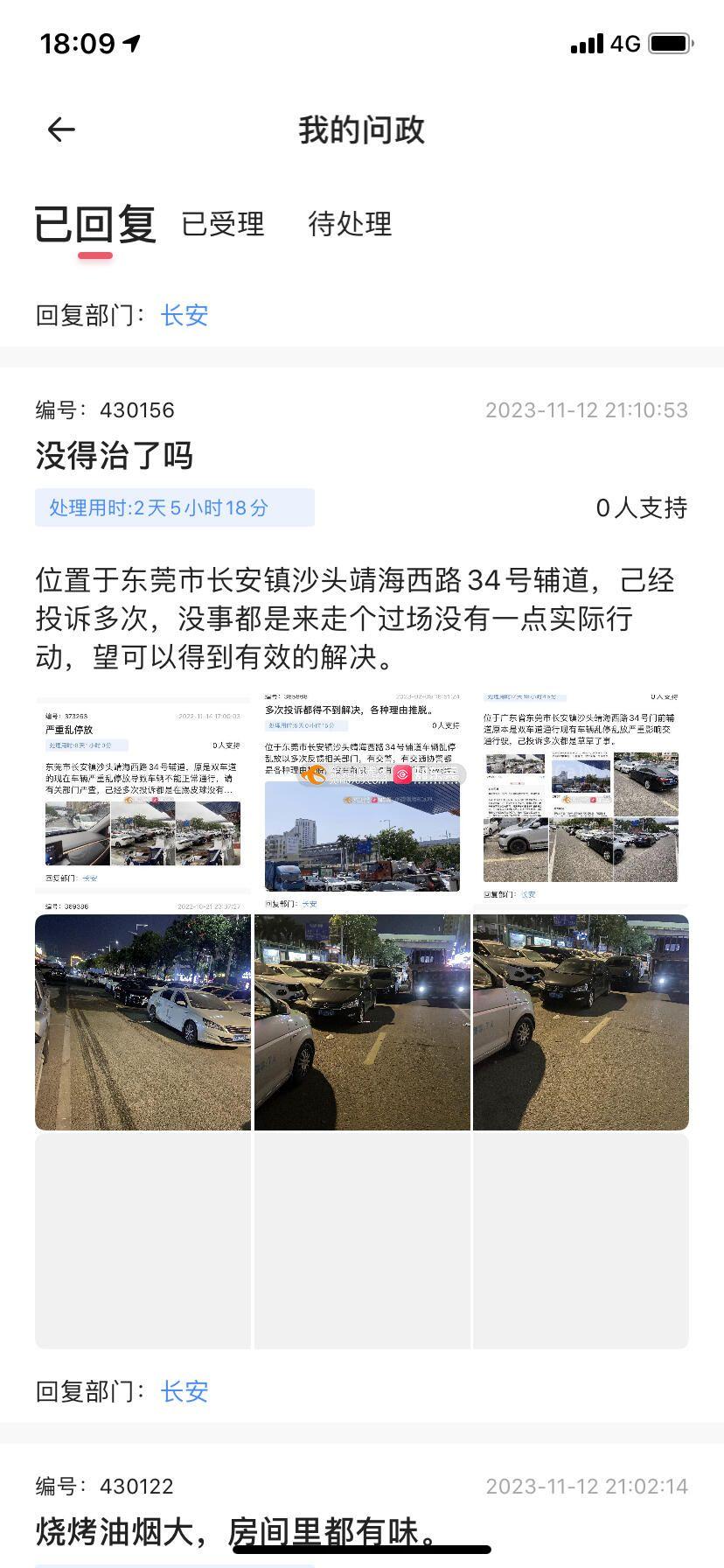View the screenshot of 多次投诉都得不到解决
The image size is (724, 1568).
tap(362, 802)
